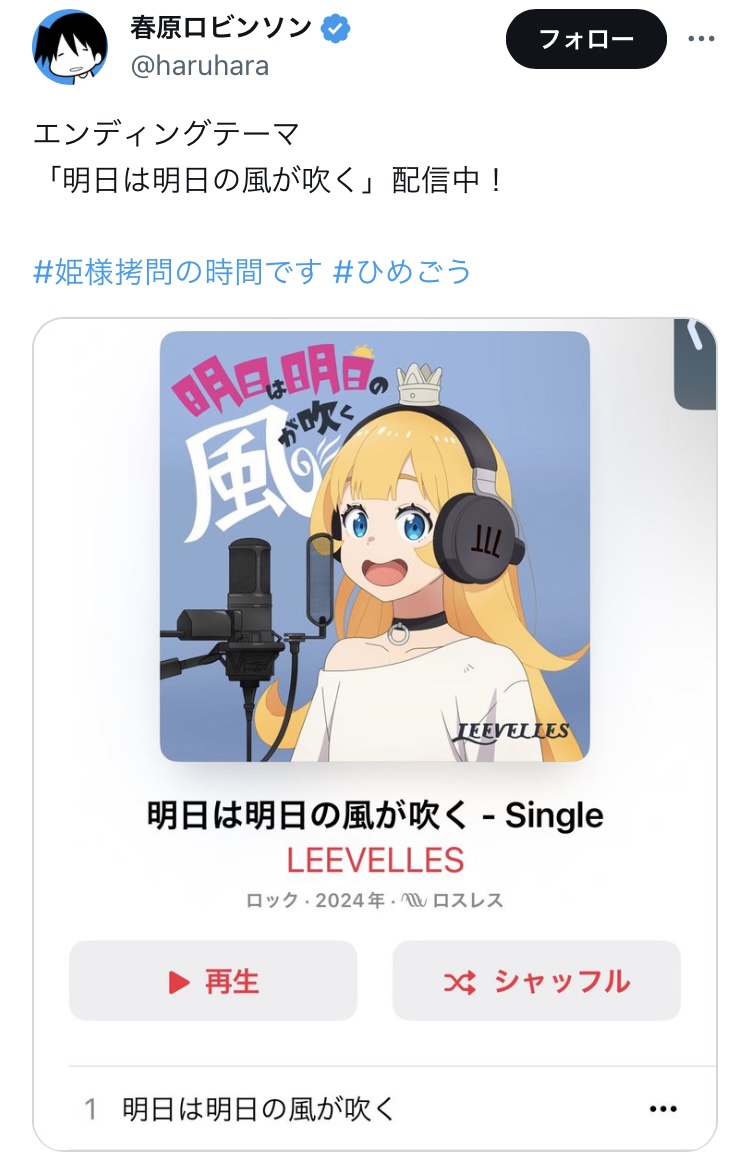Open the 春原ロビンソン display name link

[221, 30]
